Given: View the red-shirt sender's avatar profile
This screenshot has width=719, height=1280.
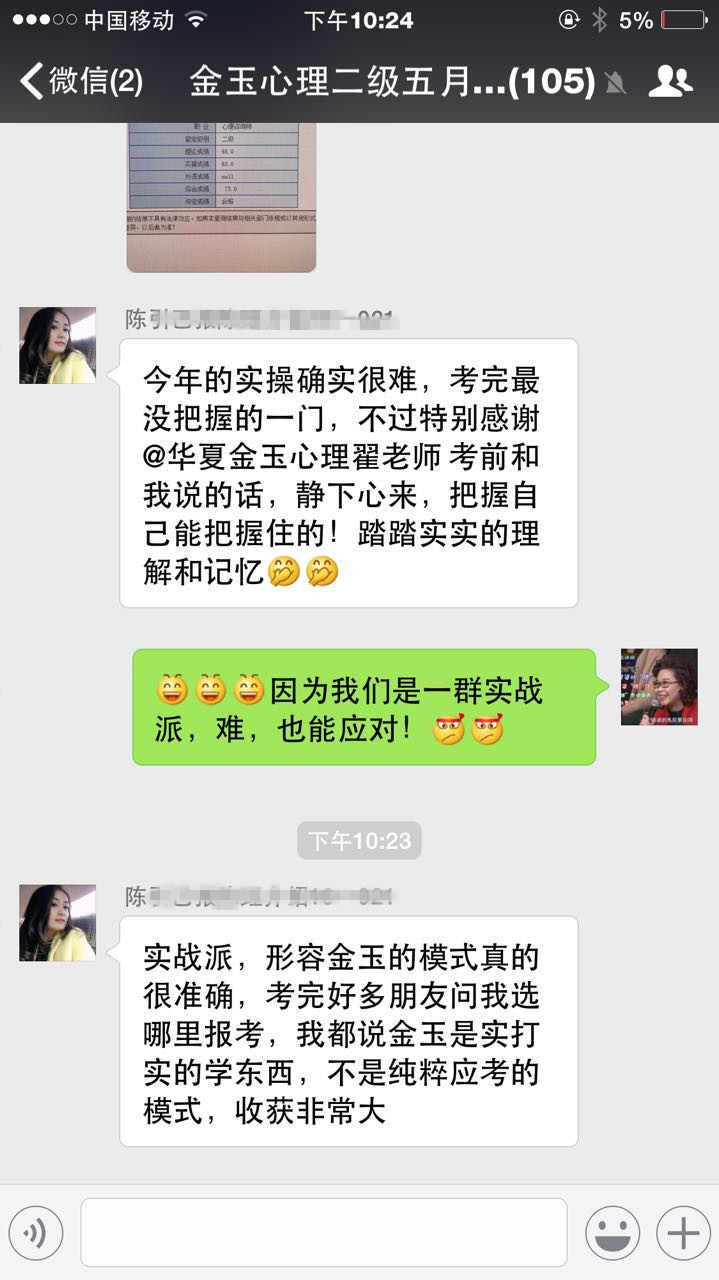Looking at the screenshot, I should click(x=659, y=687).
